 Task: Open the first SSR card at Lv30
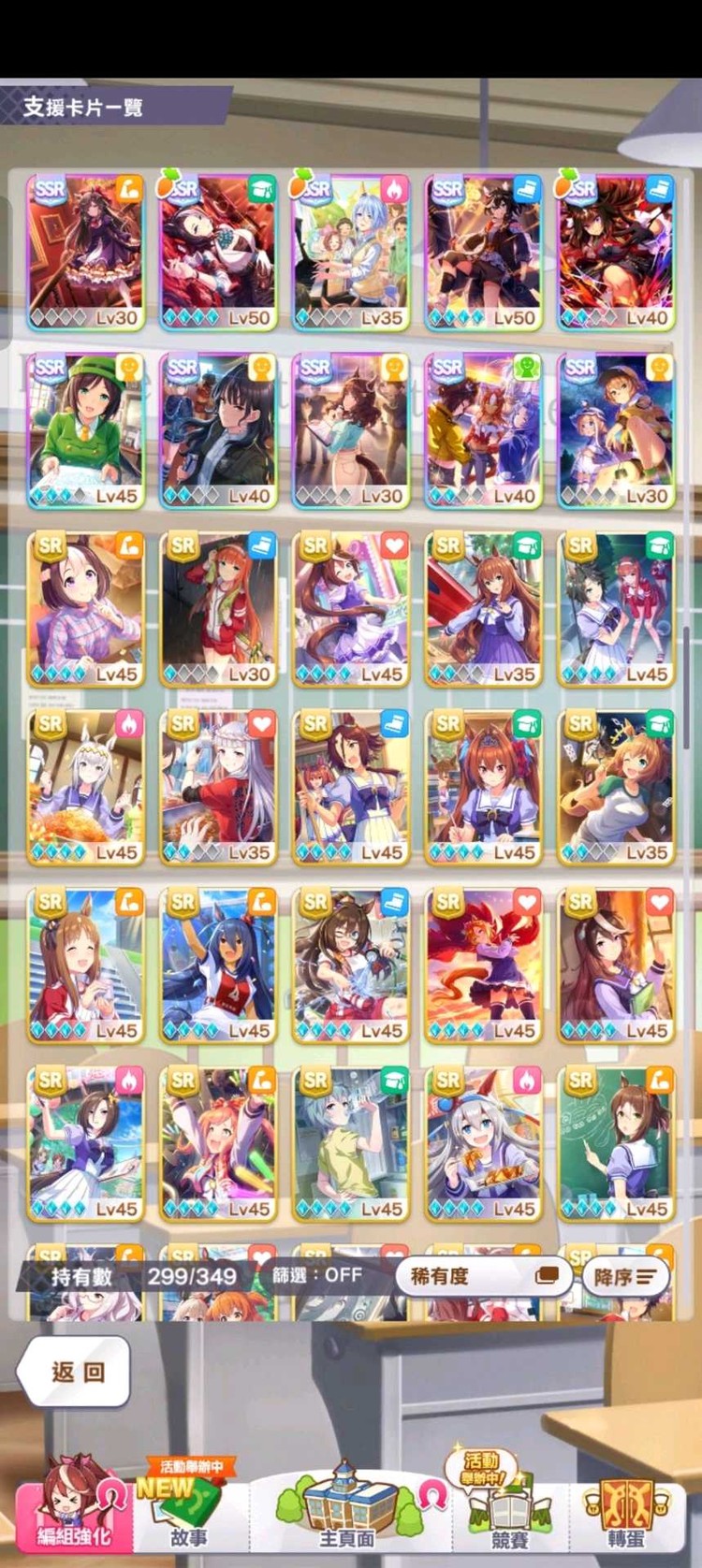click(85, 253)
